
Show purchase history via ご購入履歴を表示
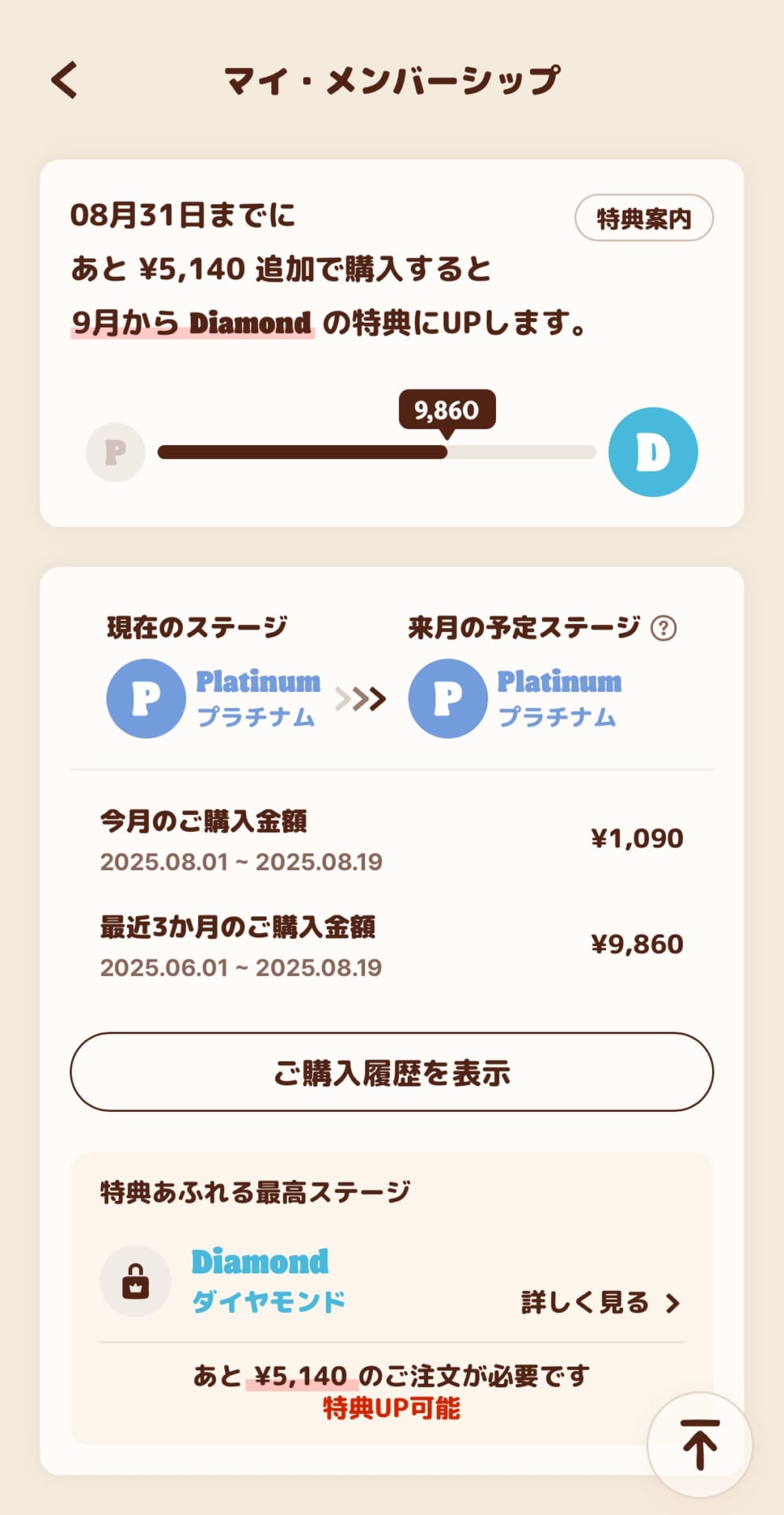(x=391, y=1072)
